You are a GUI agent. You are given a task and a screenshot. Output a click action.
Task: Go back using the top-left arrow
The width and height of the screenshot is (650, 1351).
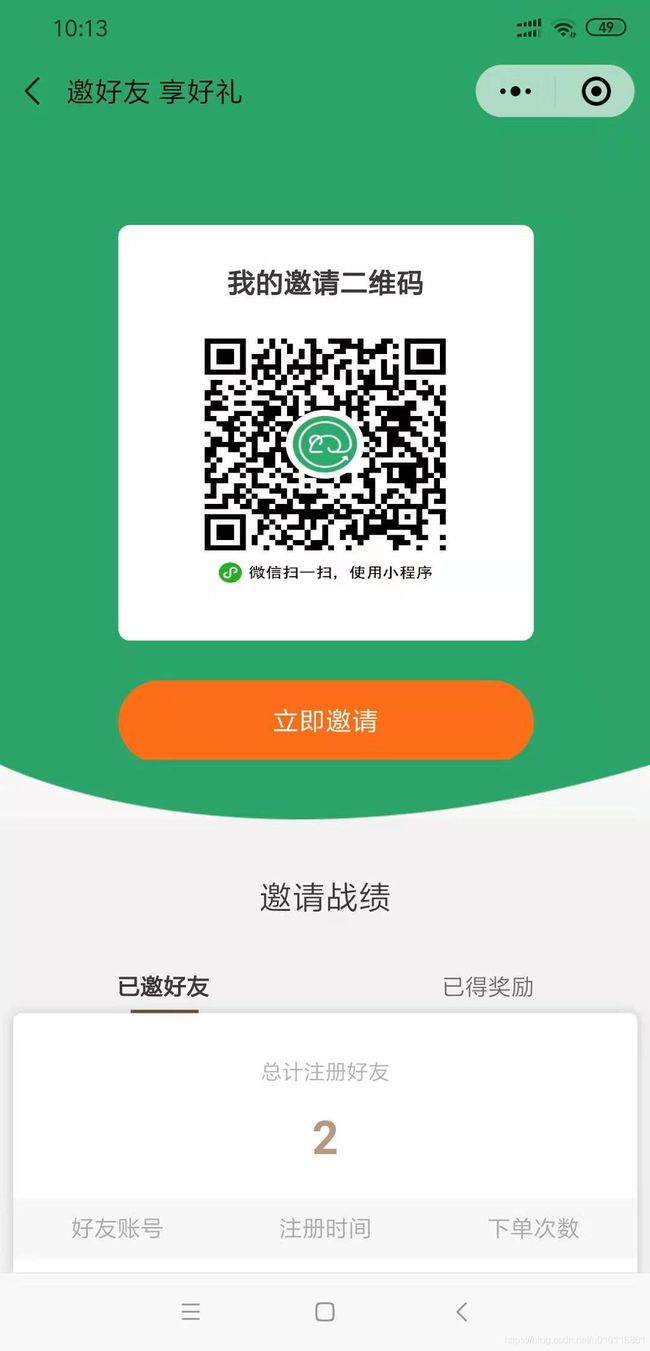pos(33,92)
